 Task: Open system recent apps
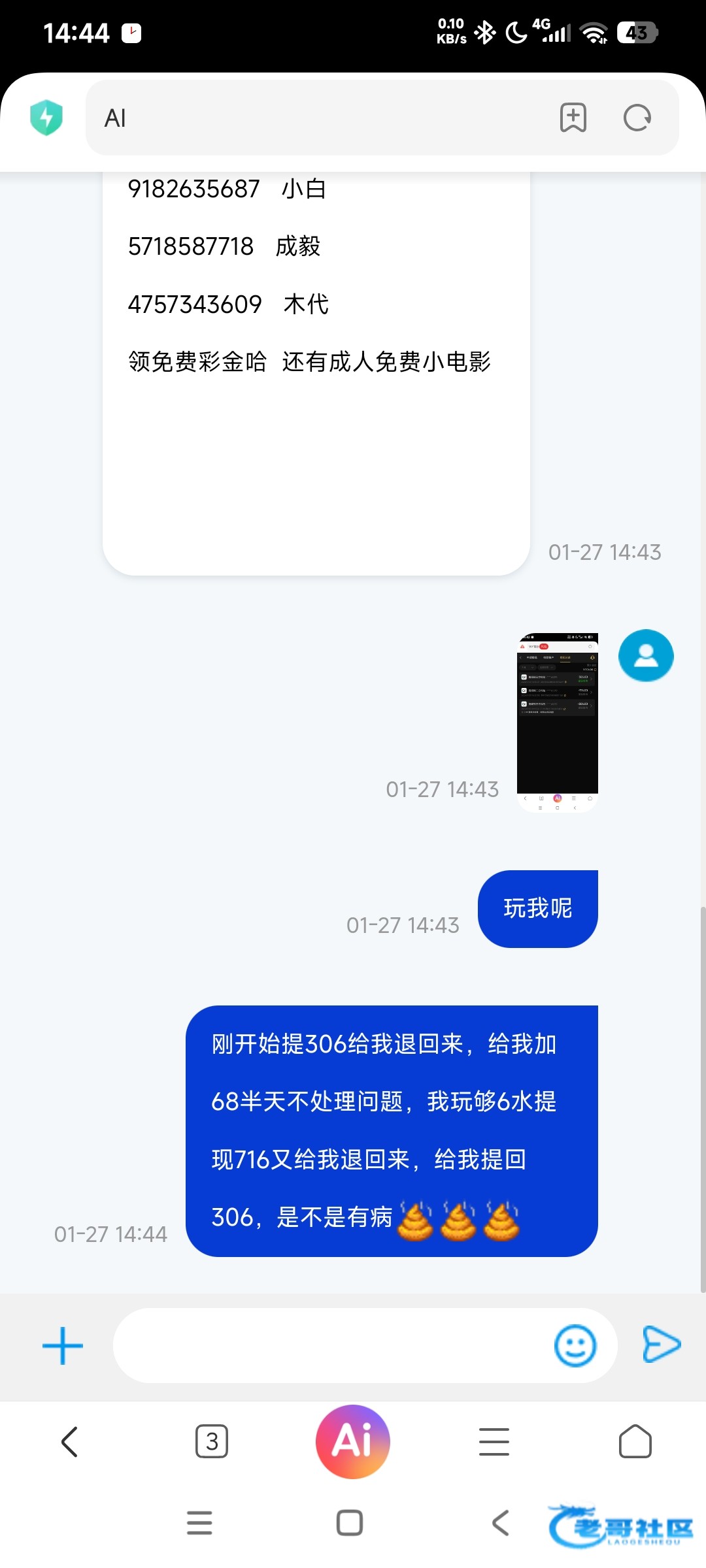coord(199,1523)
